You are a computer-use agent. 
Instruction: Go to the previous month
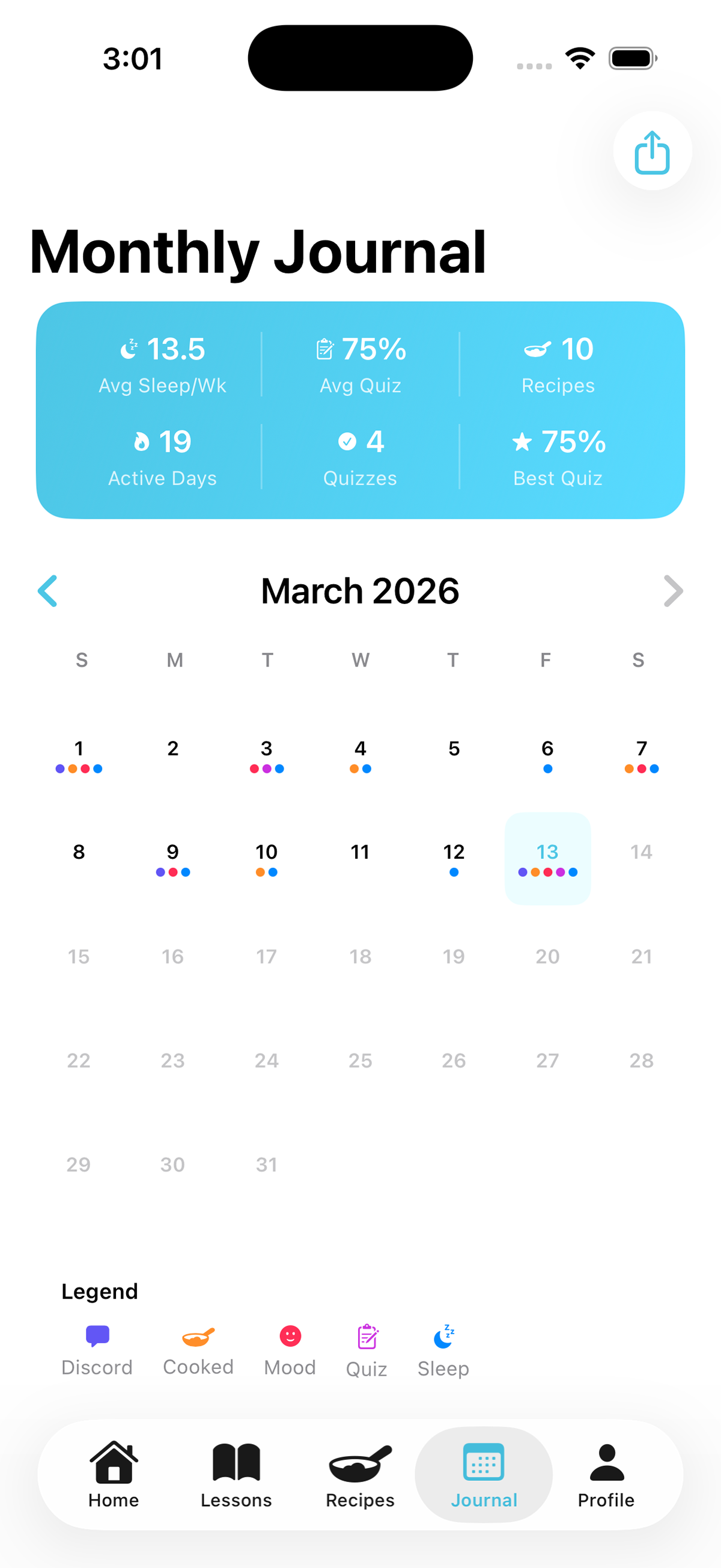tap(47, 590)
